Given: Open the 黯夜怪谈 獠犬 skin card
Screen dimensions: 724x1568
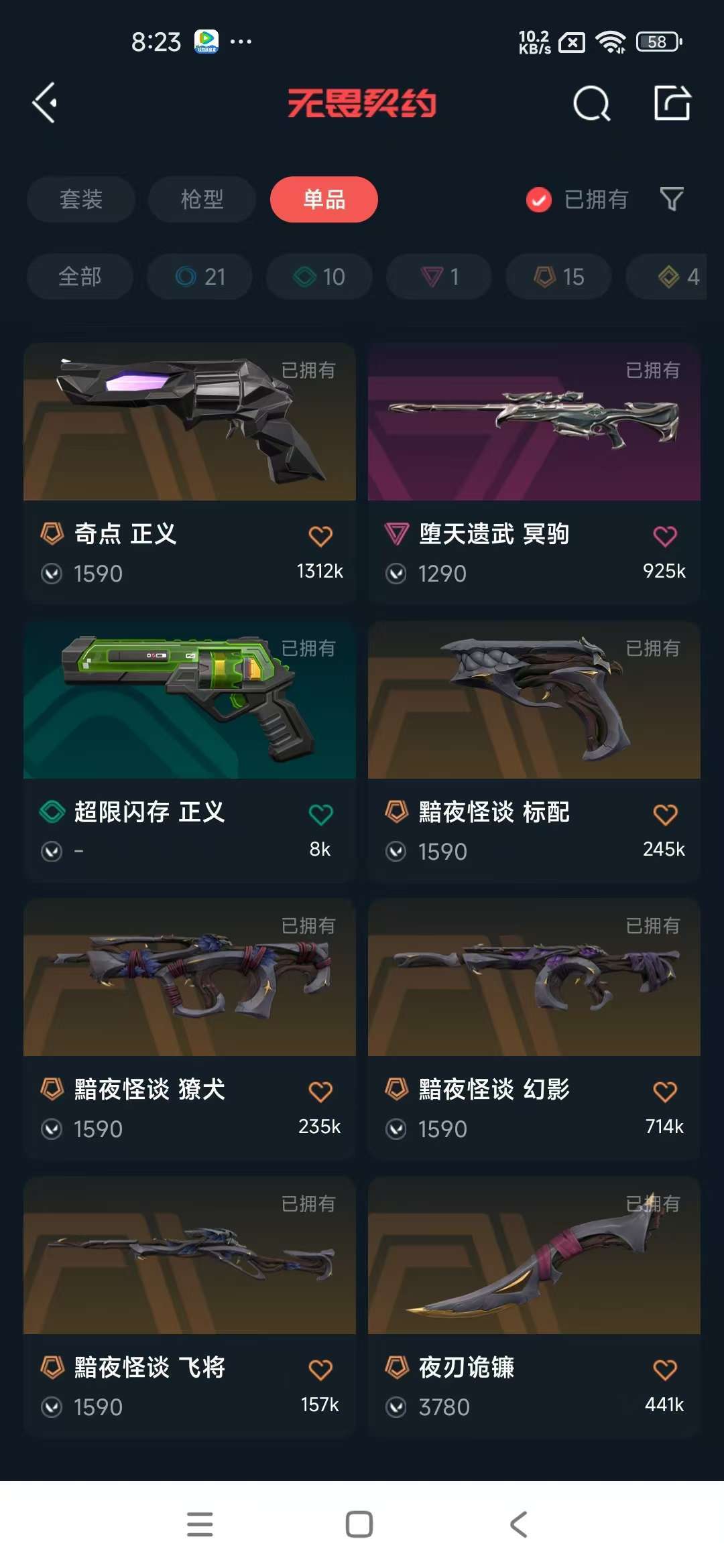Looking at the screenshot, I should [x=190, y=1029].
